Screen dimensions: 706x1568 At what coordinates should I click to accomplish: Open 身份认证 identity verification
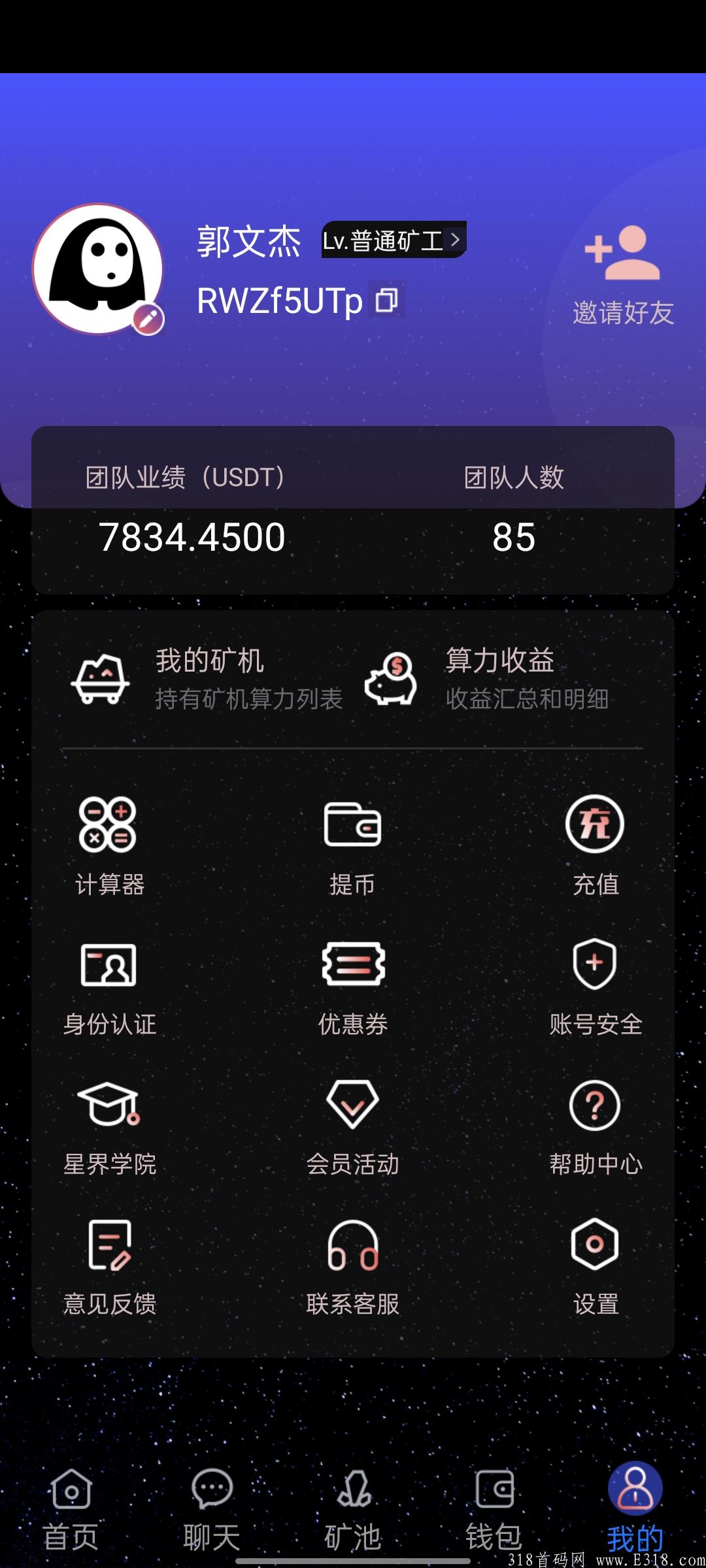pos(109,983)
